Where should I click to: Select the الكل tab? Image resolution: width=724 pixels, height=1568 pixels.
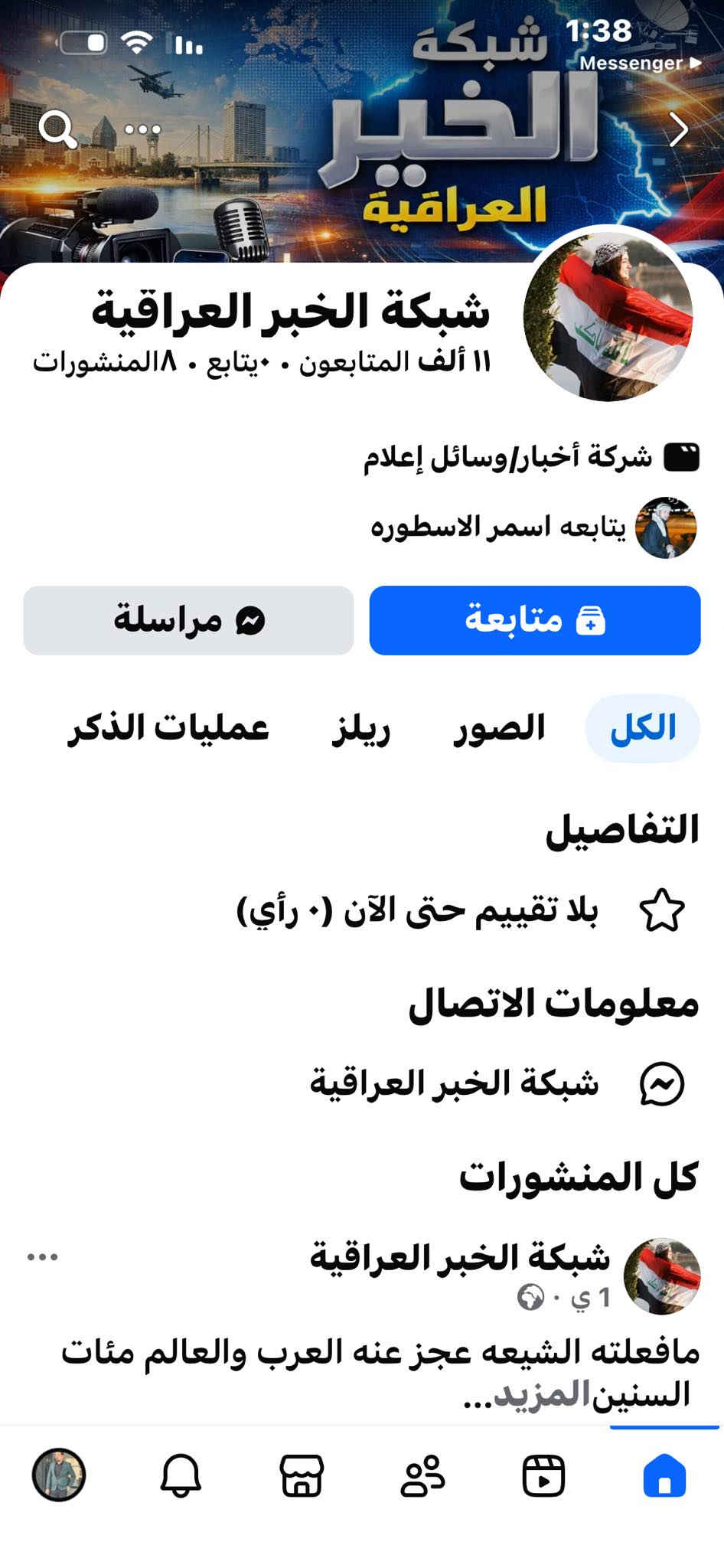tap(642, 728)
